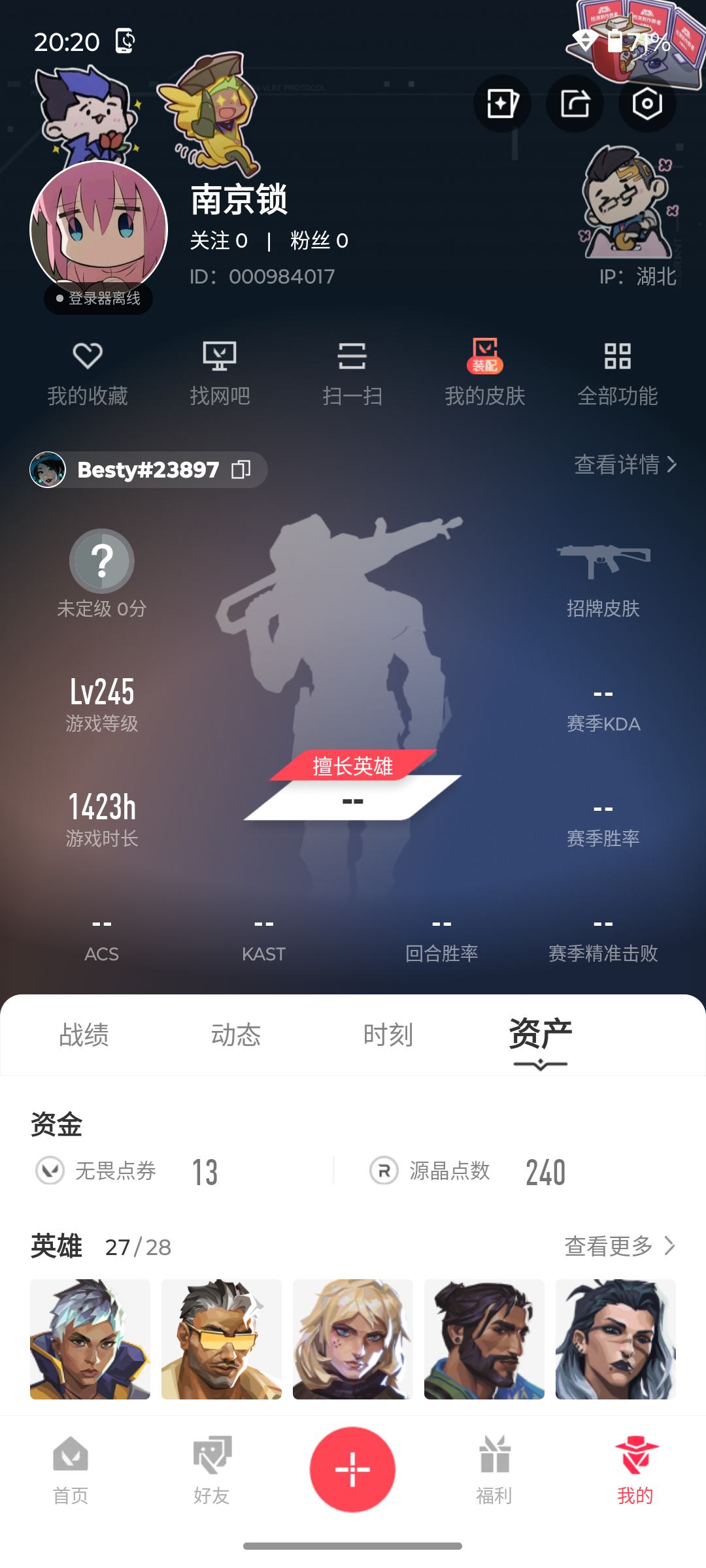Screen dimensions: 706x1568
Task: Switch to the 战绩 tab
Action: [84, 1035]
